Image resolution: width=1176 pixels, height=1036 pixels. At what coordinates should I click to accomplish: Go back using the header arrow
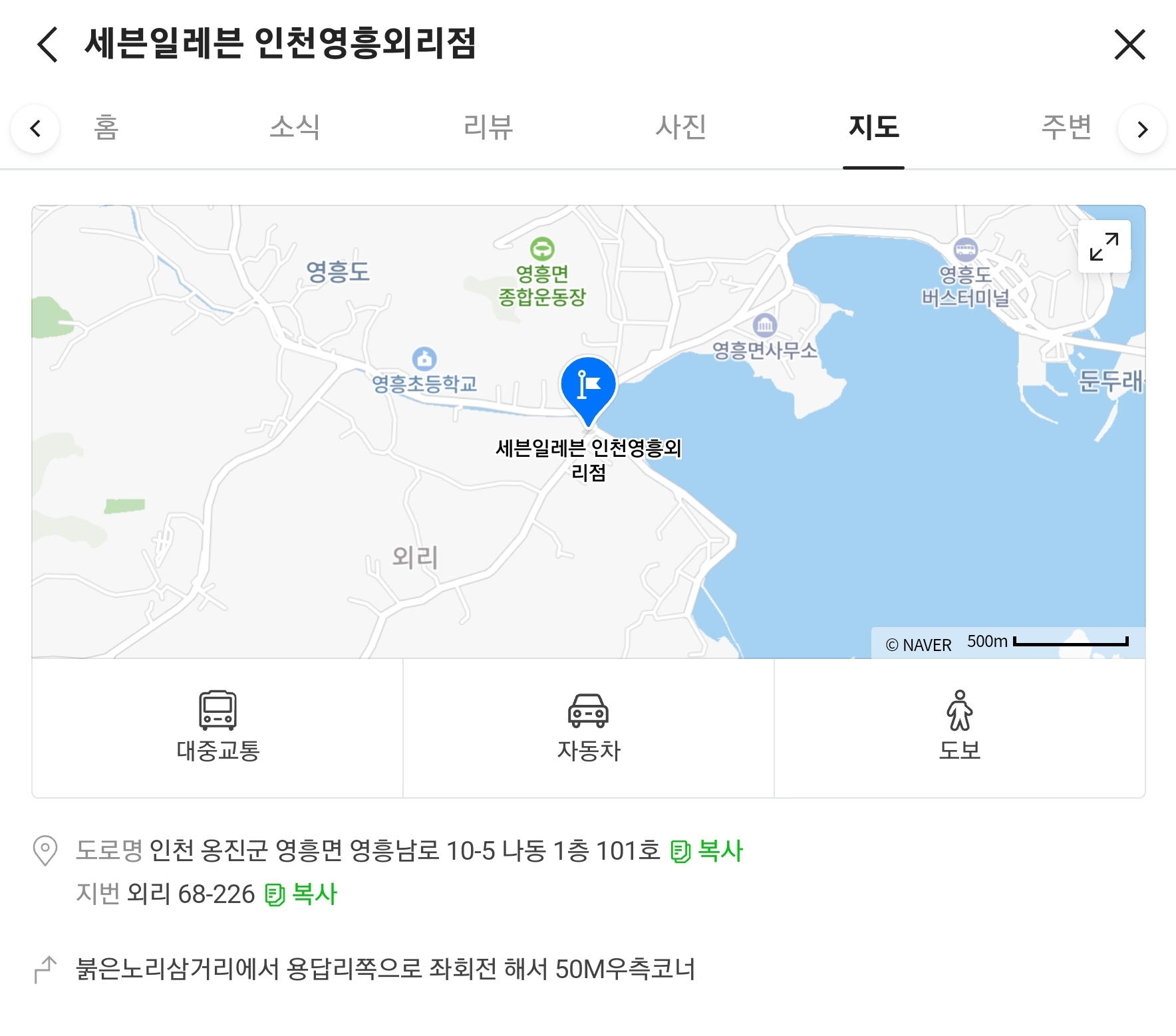tap(48, 45)
